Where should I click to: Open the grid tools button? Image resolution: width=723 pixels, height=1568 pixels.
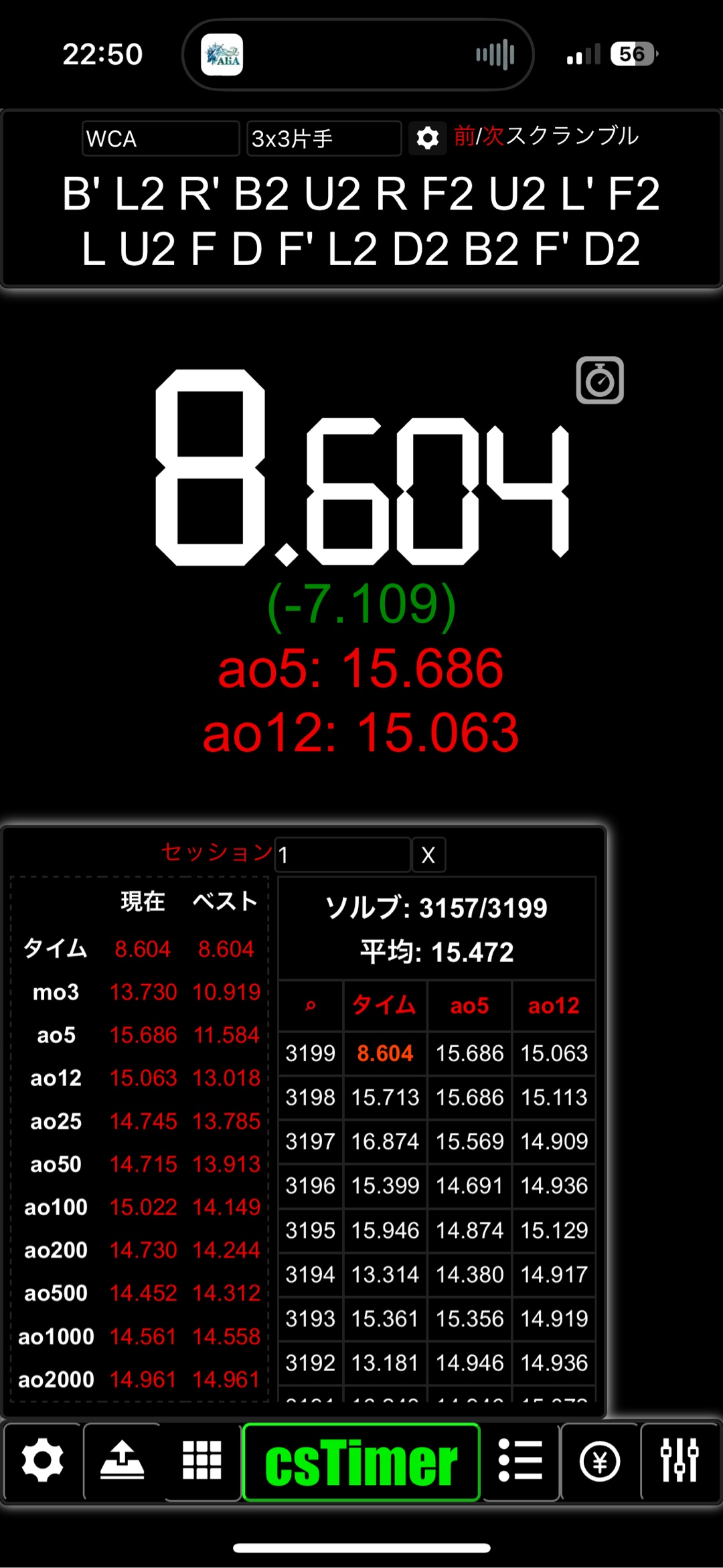click(x=202, y=1461)
